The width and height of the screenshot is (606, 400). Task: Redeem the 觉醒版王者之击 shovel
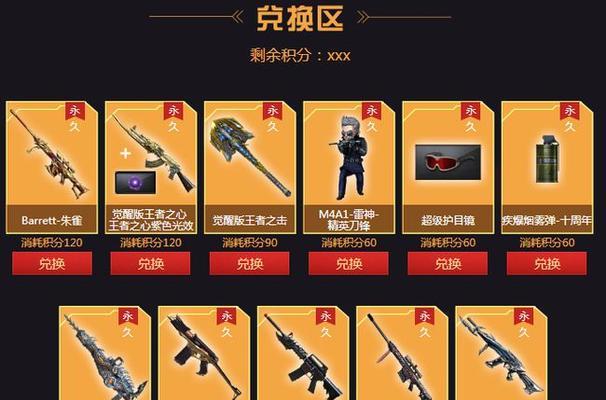[x=249, y=264]
